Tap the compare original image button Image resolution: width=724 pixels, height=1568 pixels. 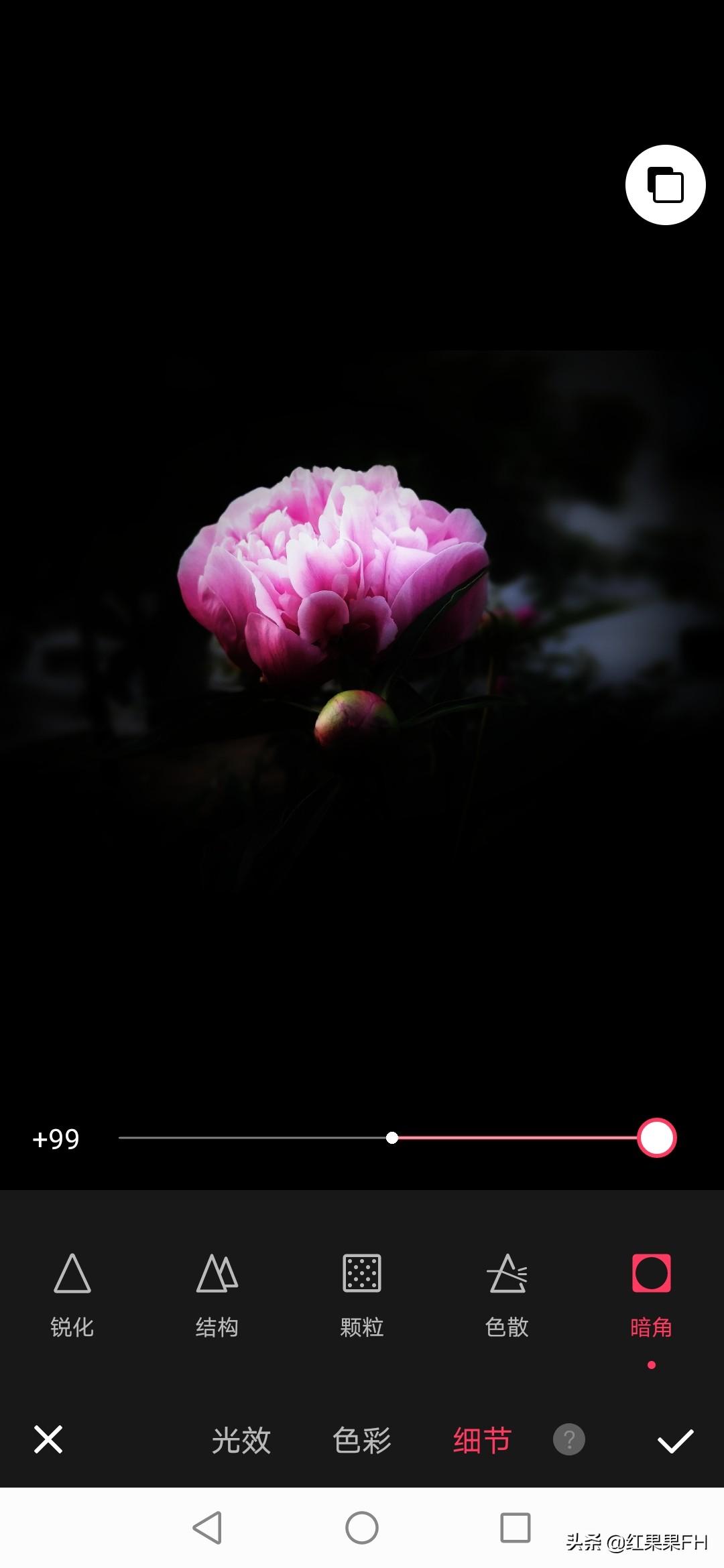[x=665, y=184]
